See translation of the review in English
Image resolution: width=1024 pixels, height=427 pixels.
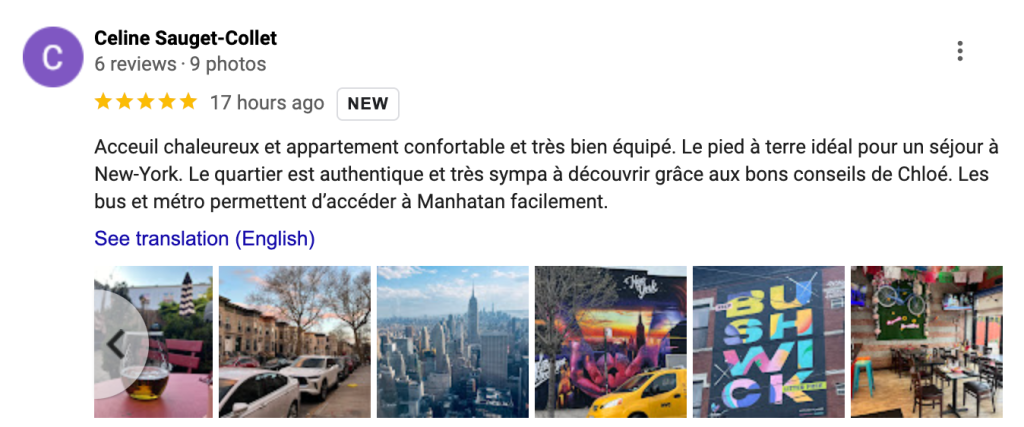click(204, 239)
